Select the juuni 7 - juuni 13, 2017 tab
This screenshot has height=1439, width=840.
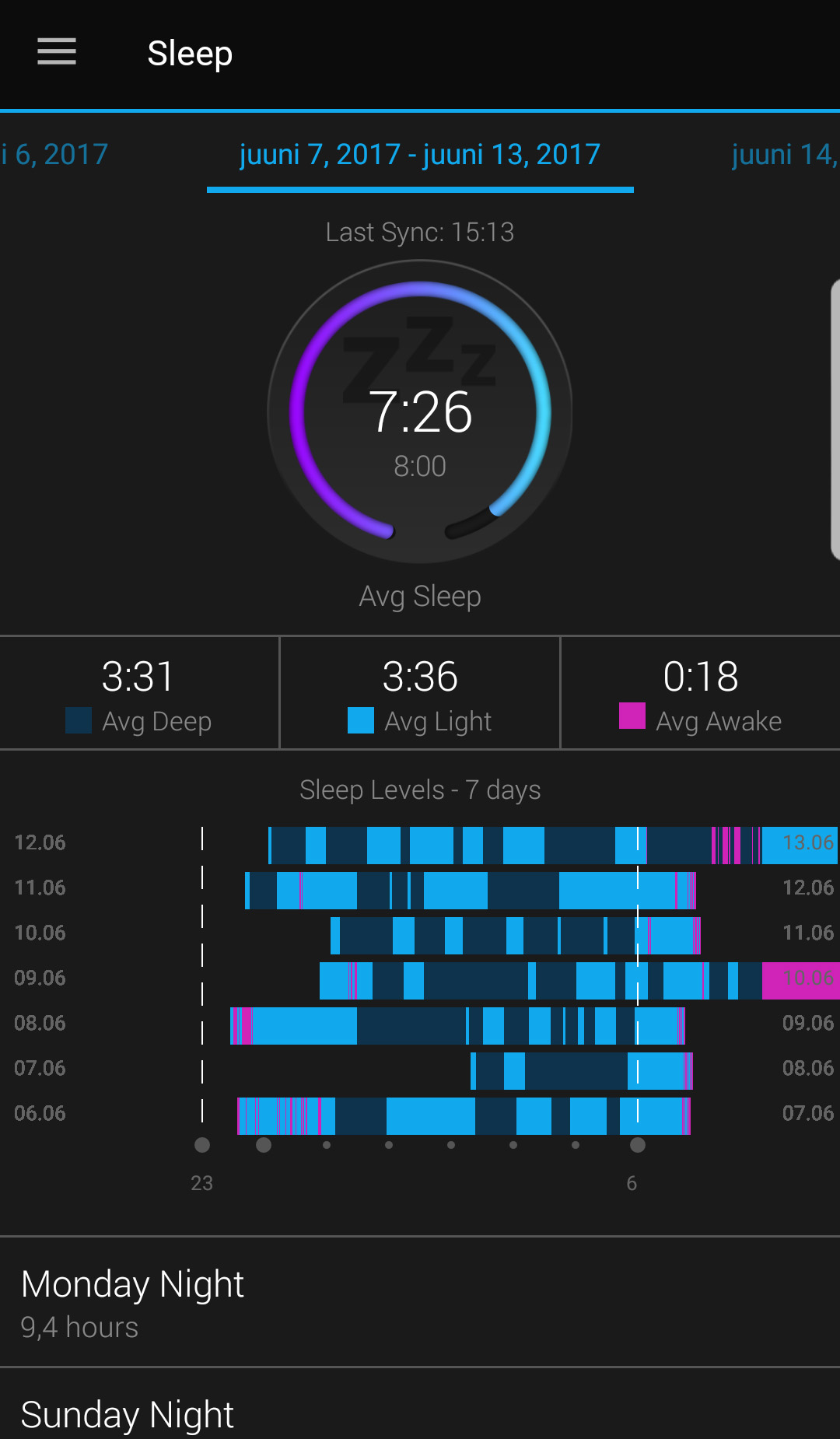click(420, 154)
